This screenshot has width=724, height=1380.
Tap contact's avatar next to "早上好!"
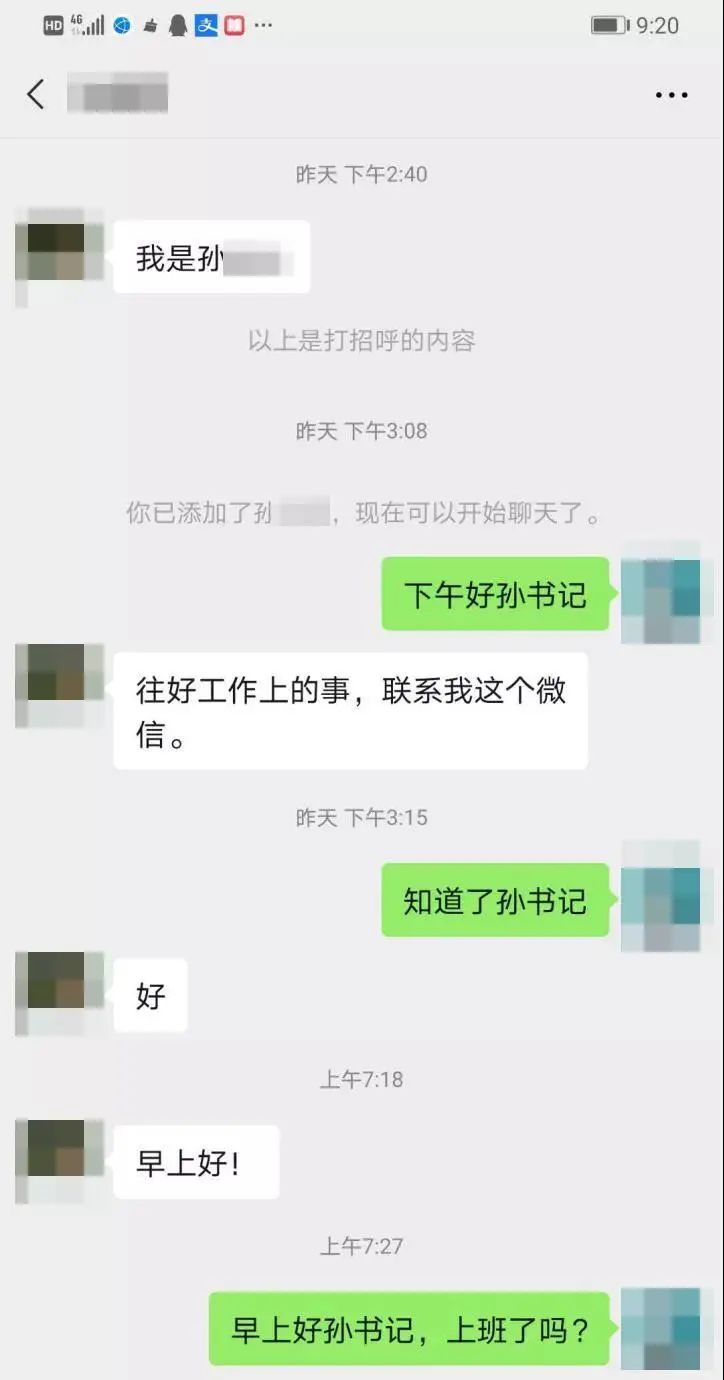coord(60,1160)
